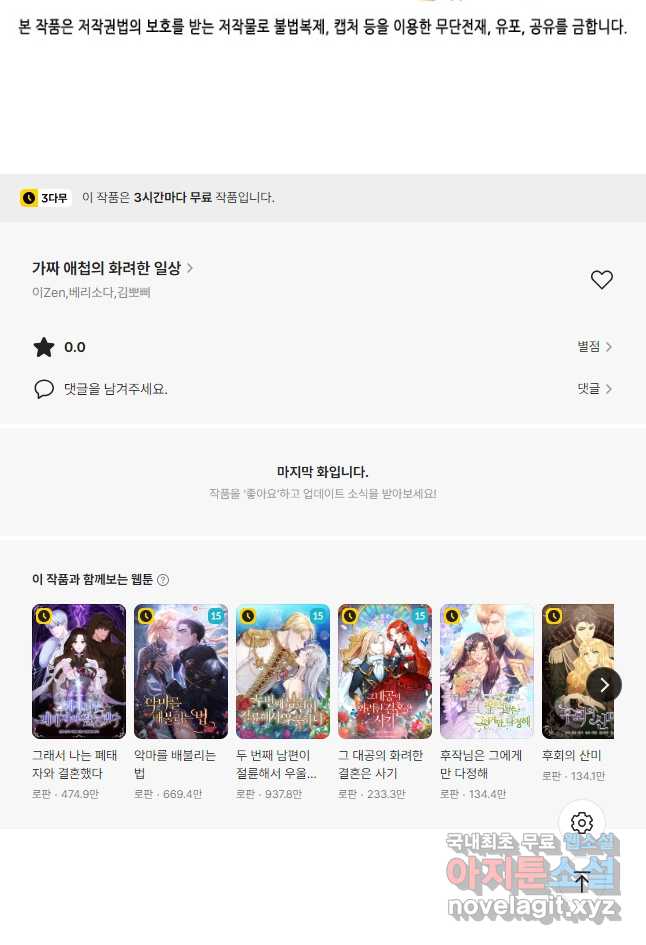Show more recommended webtoons with the arrow
646x945 pixels.
603,684
